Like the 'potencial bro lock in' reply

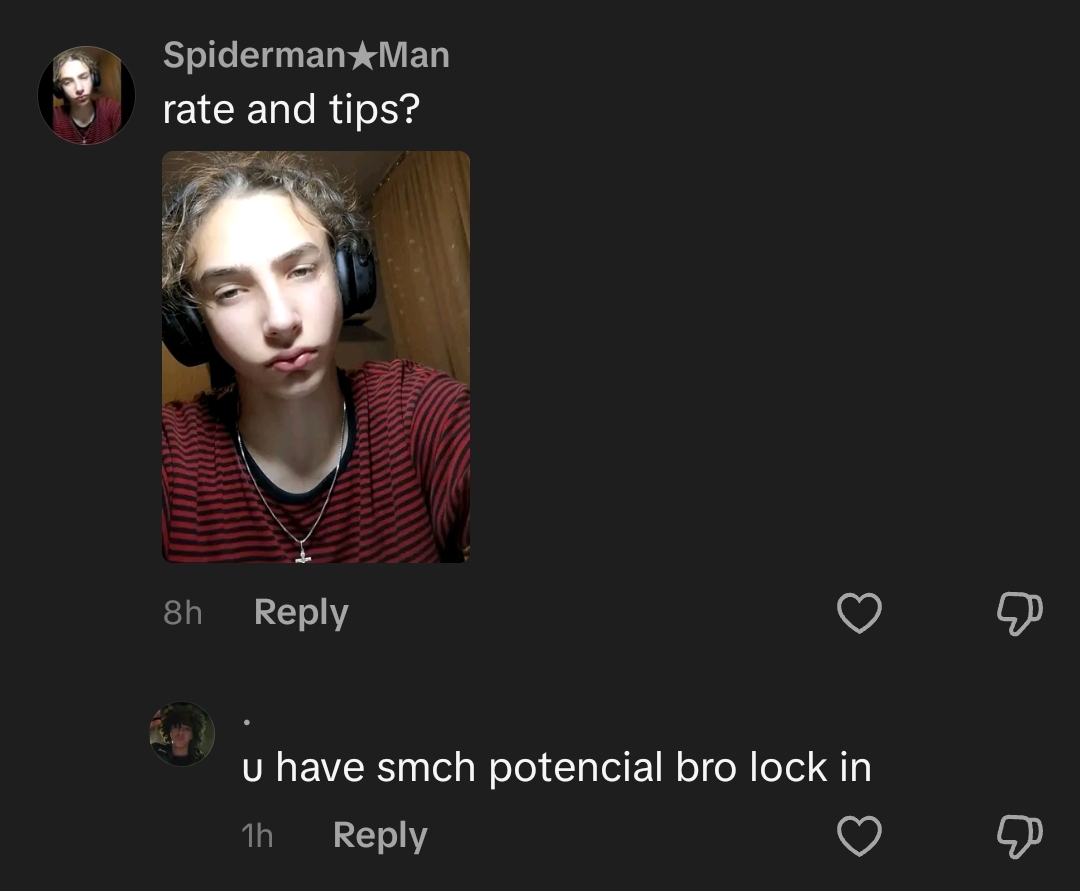pyautogui.click(x=859, y=836)
